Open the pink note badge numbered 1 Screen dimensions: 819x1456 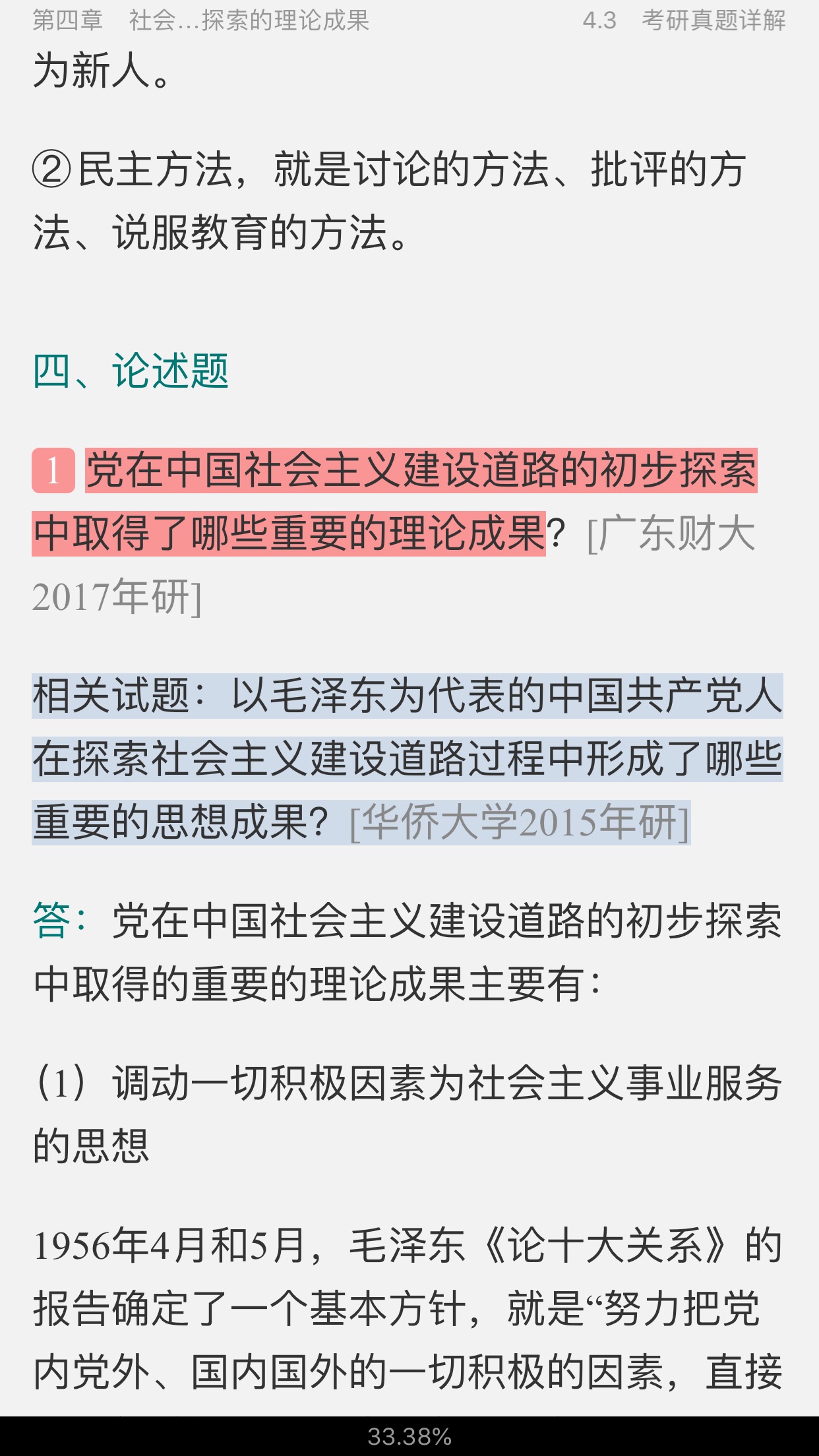click(53, 471)
